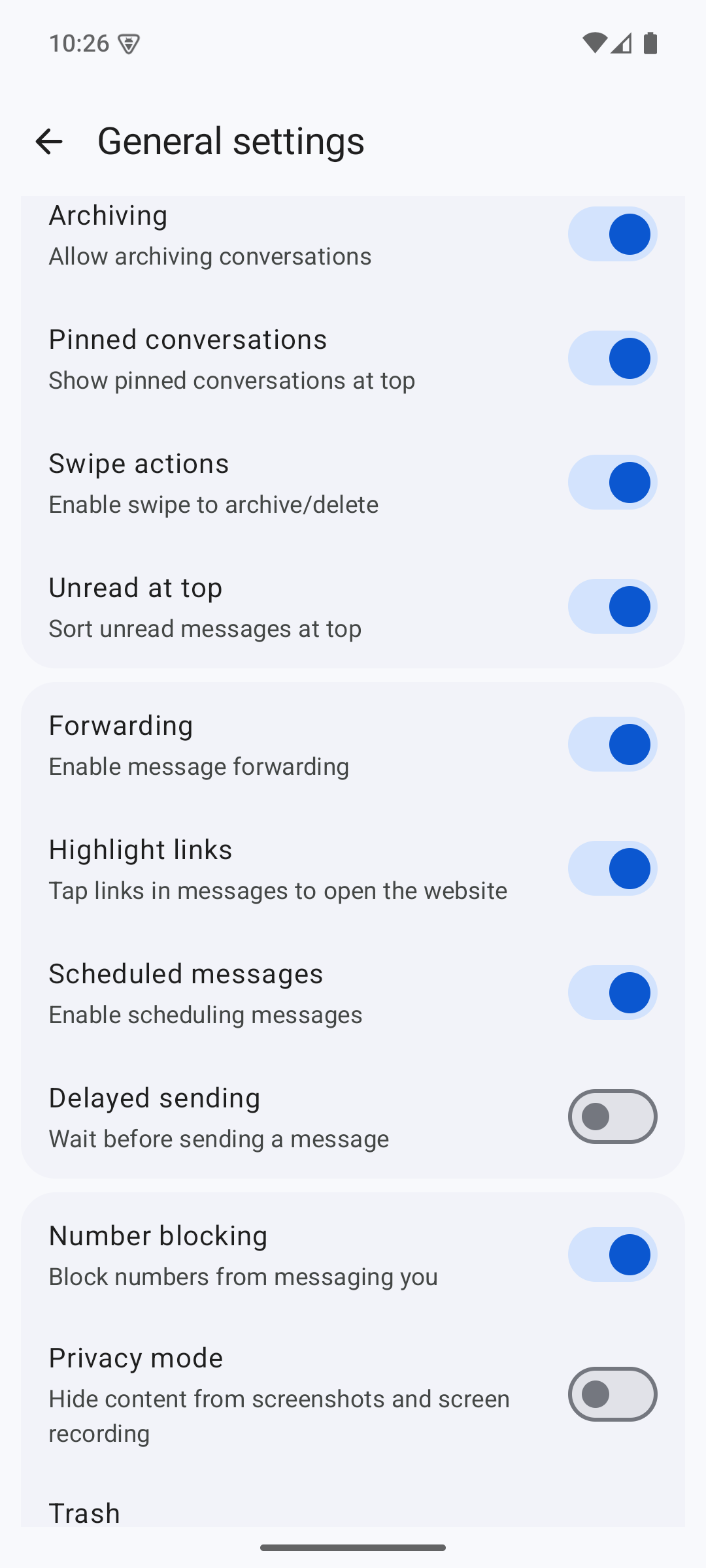The image size is (706, 1568).
Task: Disable message Forwarding
Action: pos(613,744)
